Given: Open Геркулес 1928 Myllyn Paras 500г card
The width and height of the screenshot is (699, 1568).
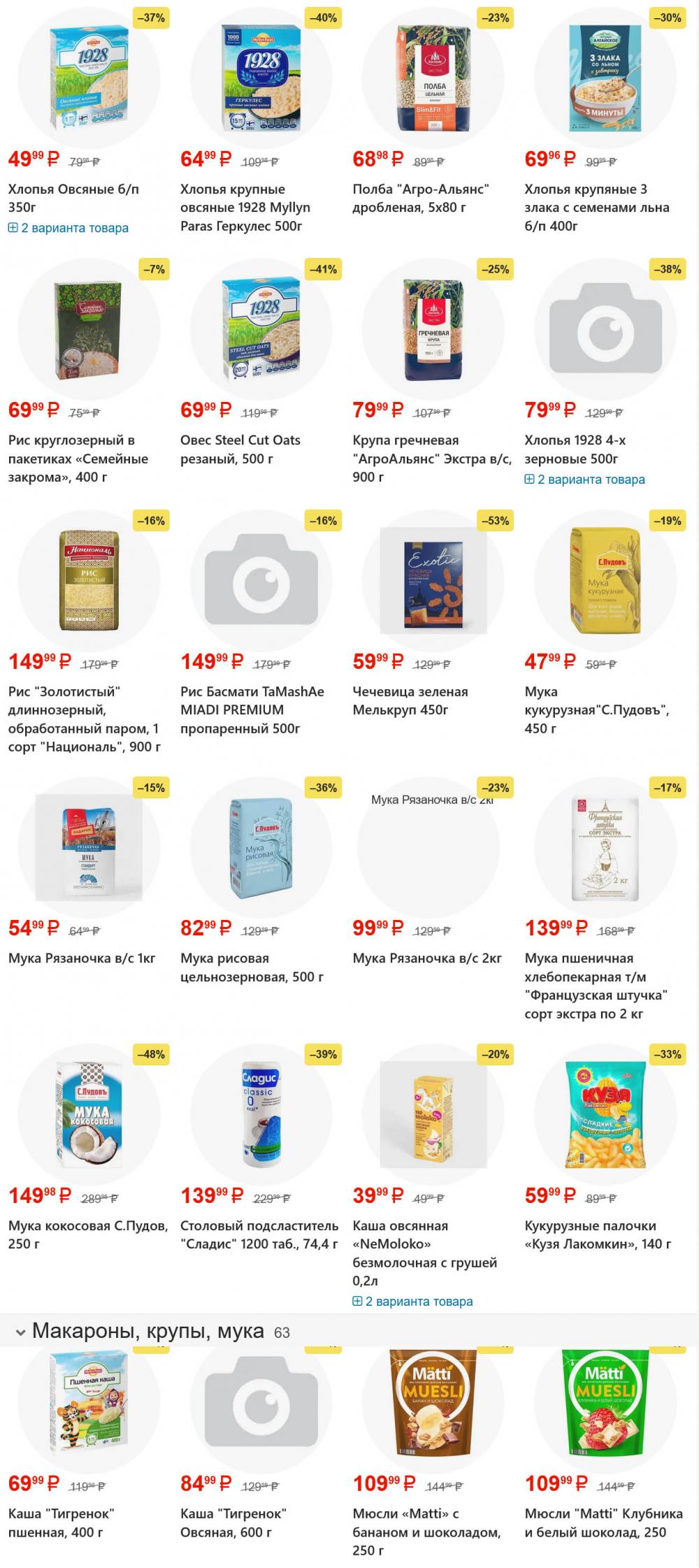Looking at the screenshot, I should point(245,207).
